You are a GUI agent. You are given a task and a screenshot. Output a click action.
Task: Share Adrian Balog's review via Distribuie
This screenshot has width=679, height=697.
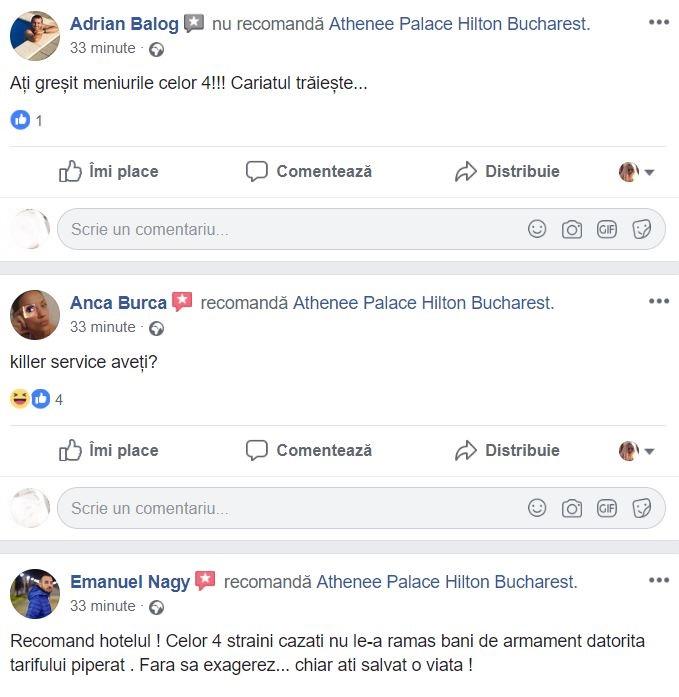tap(507, 171)
